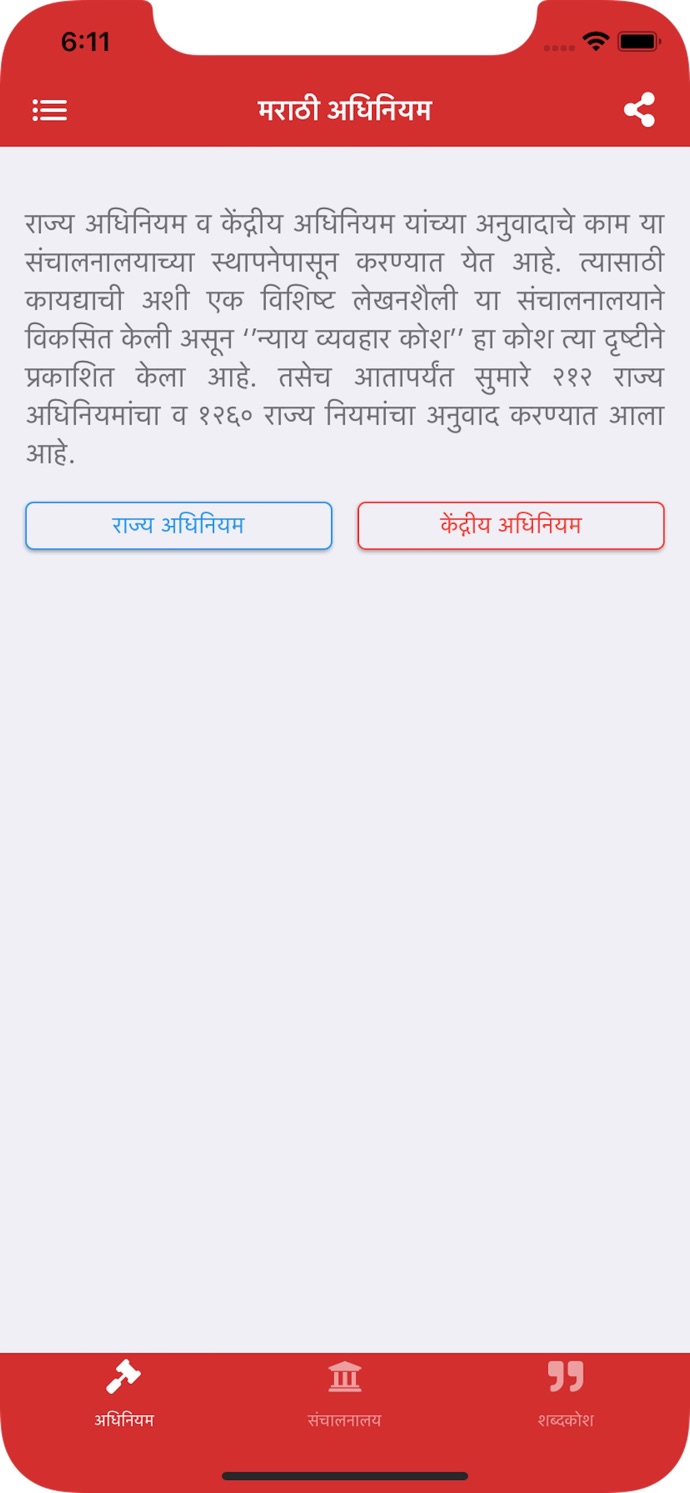The height and width of the screenshot is (1493, 690).
Task: Share the app via share icon
Action: click(639, 110)
